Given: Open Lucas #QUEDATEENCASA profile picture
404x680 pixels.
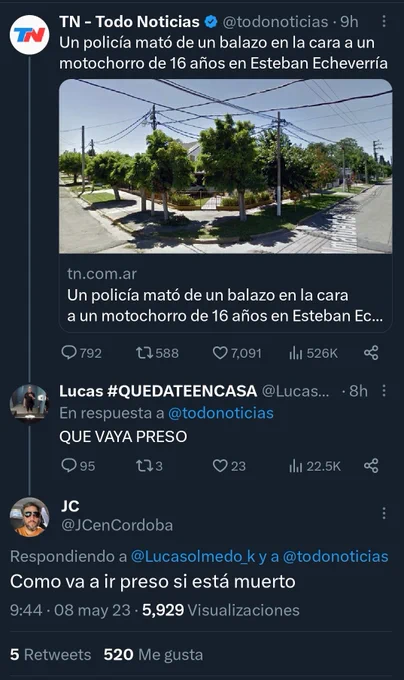Looking at the screenshot, I should 29,403.
